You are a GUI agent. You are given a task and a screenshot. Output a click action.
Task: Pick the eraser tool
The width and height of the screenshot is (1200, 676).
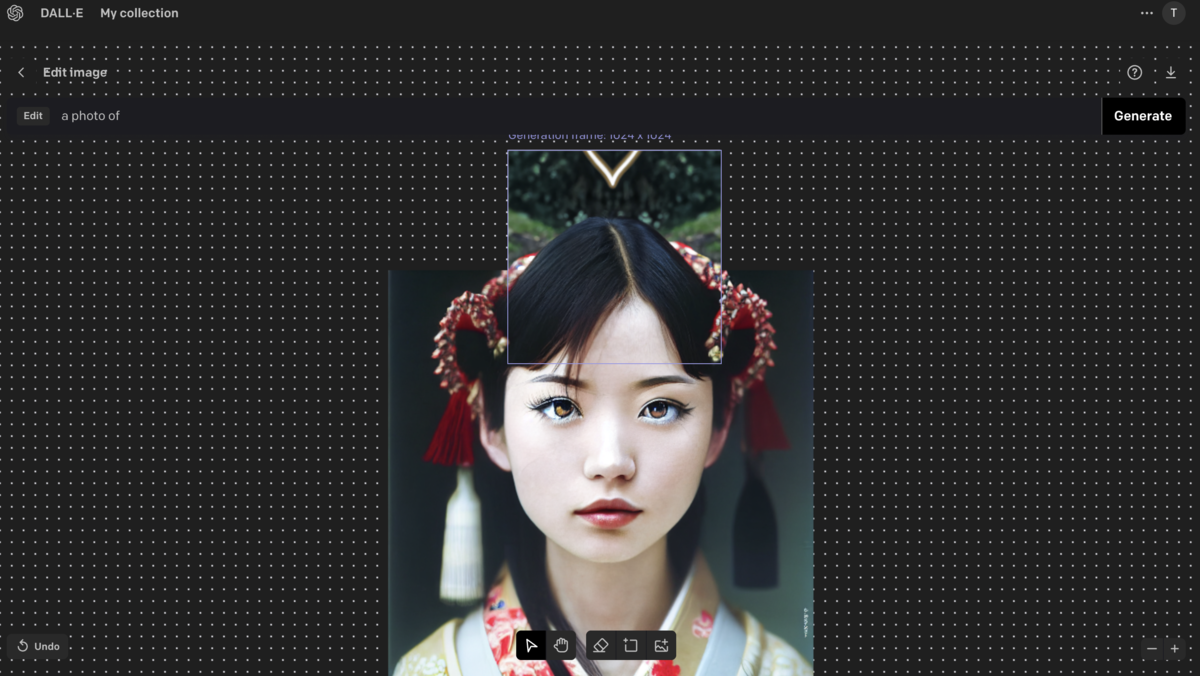click(x=600, y=646)
